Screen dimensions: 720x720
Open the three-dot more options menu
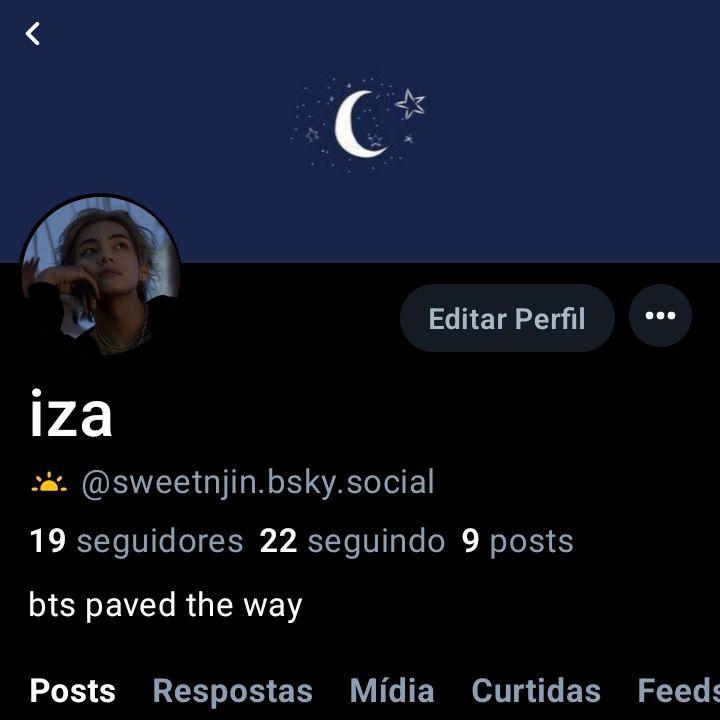(x=660, y=316)
